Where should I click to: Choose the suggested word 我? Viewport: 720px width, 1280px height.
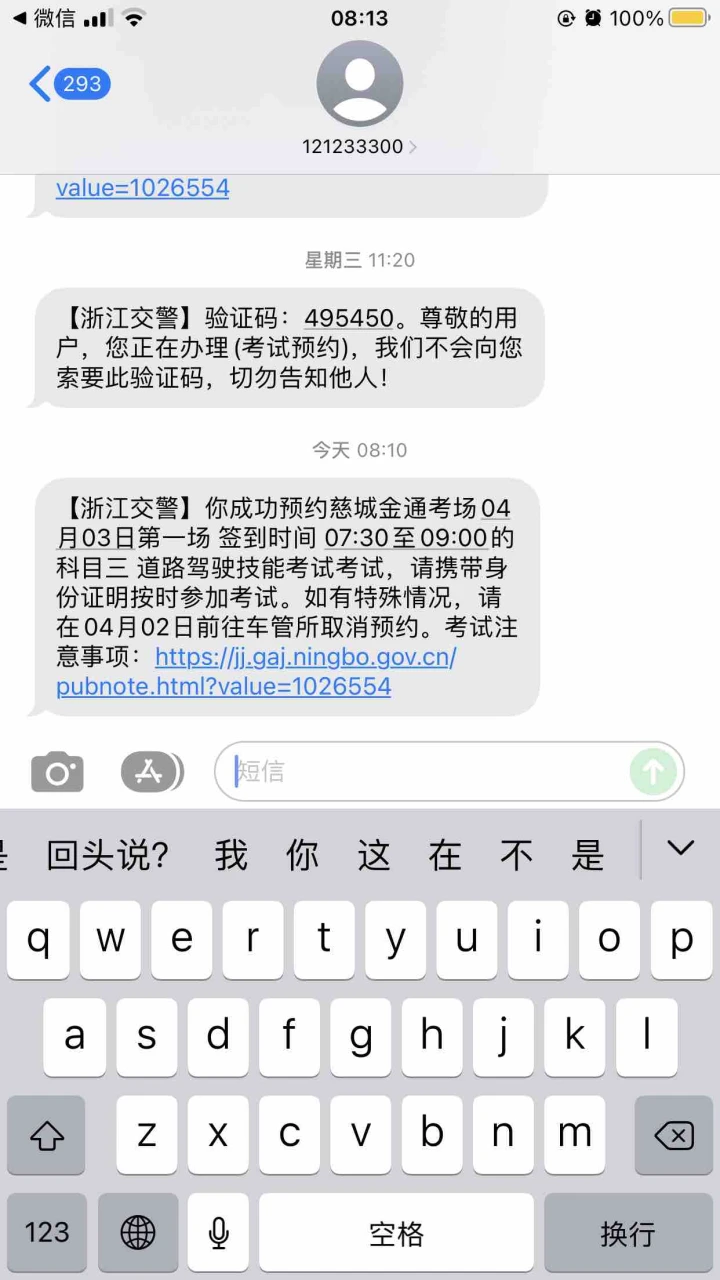click(x=231, y=855)
